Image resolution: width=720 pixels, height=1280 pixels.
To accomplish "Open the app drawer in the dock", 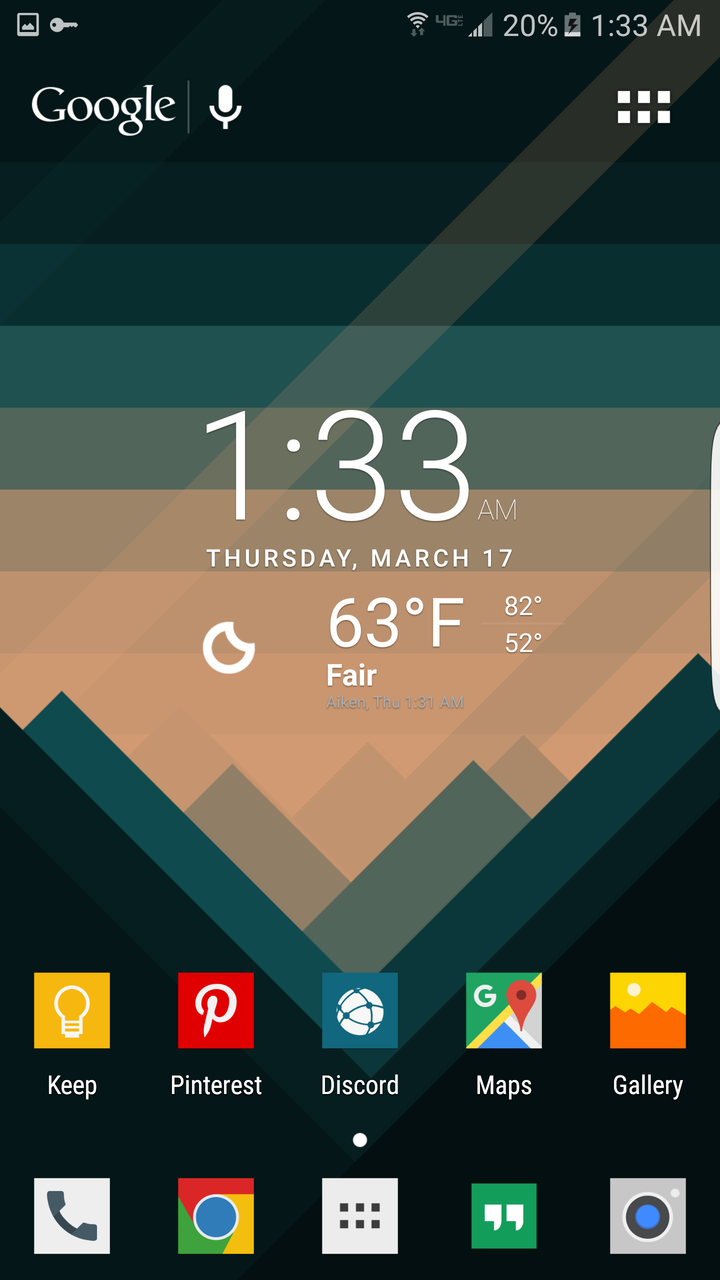I will (360, 1216).
